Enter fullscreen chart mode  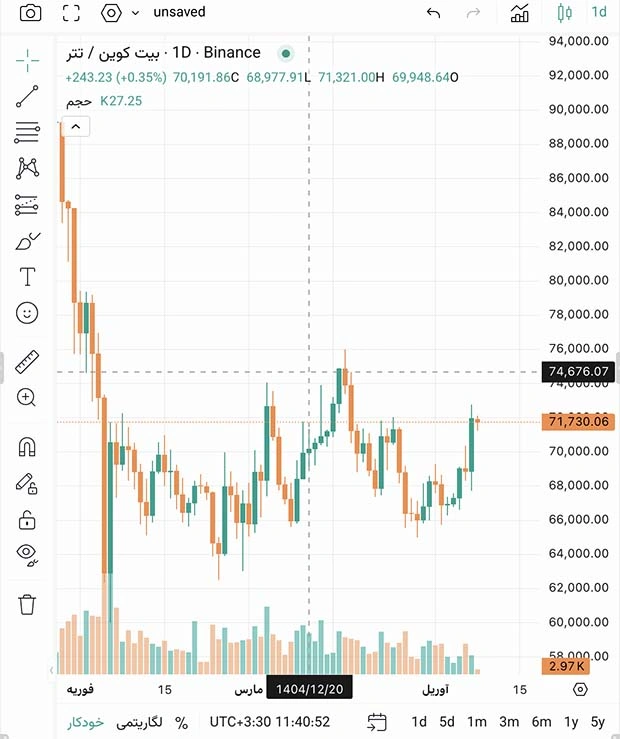click(71, 13)
